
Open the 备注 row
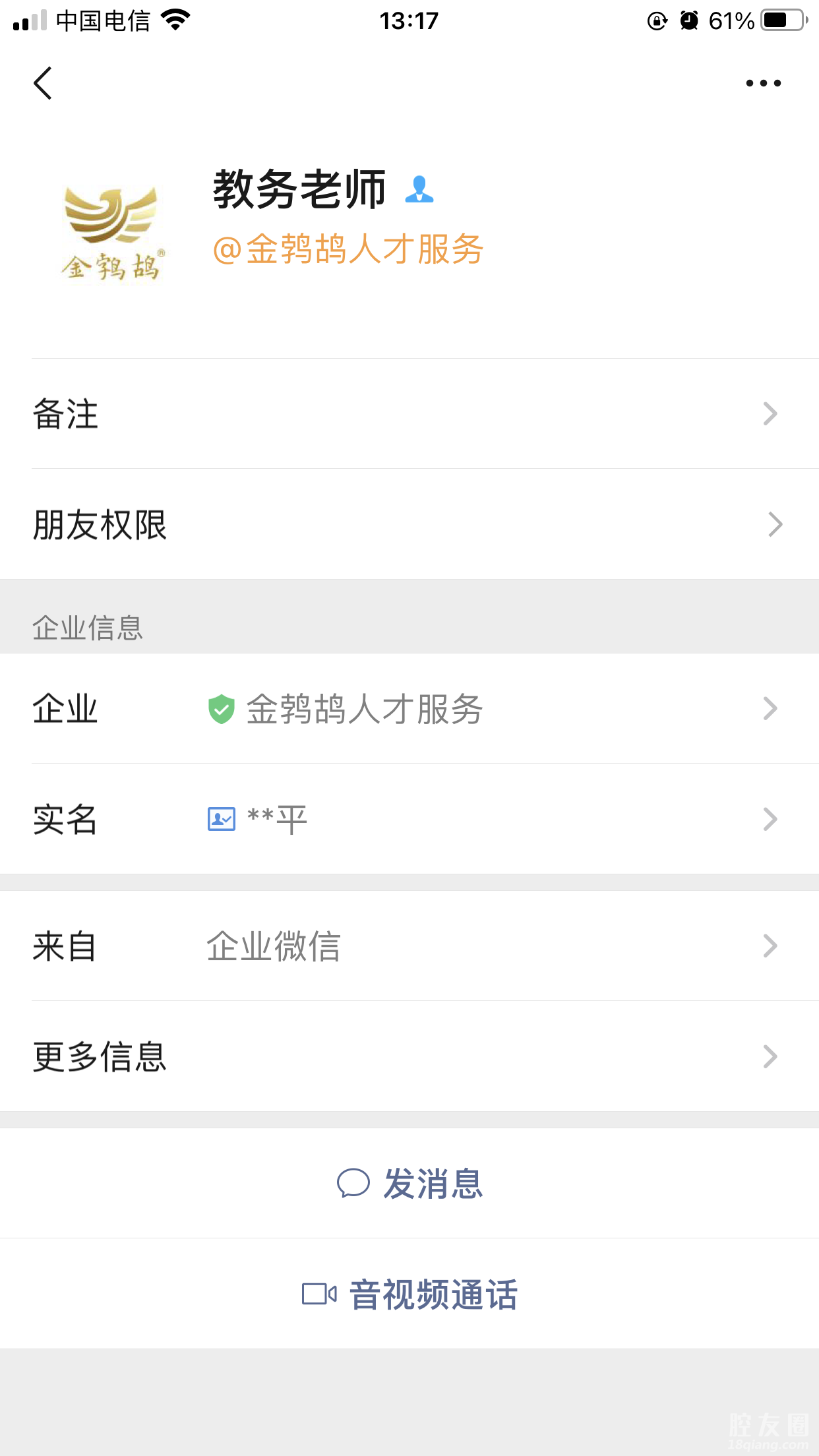click(409, 414)
